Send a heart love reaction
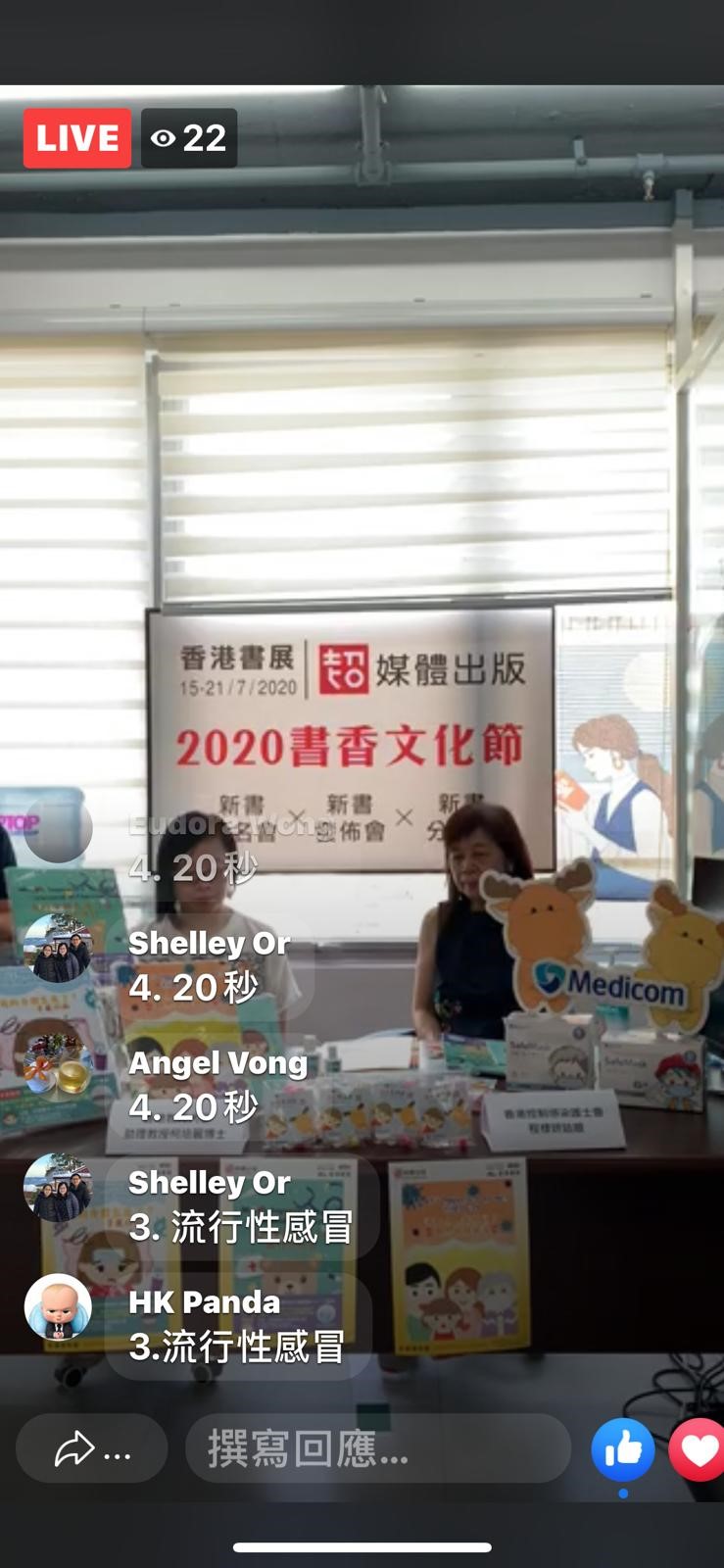The image size is (724, 1568). [699, 1448]
